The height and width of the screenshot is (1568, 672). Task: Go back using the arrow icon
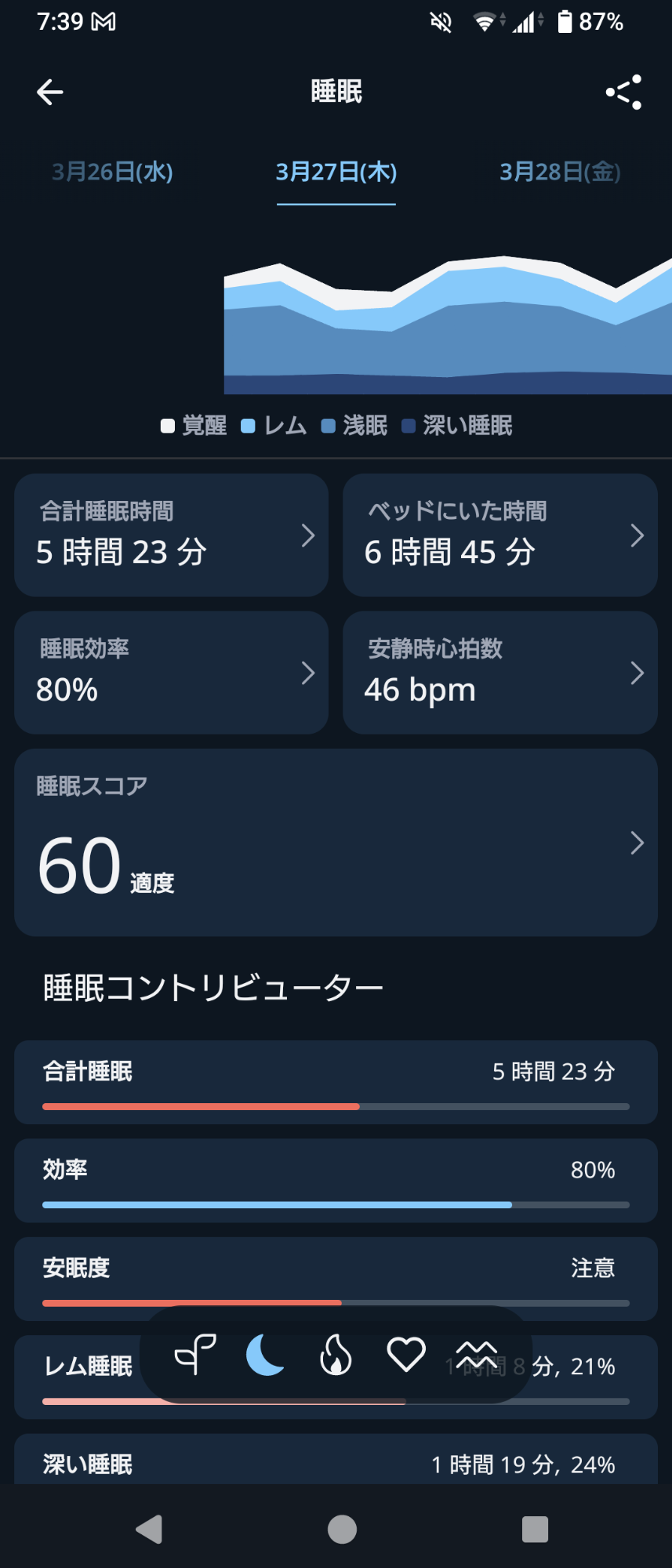[50, 93]
